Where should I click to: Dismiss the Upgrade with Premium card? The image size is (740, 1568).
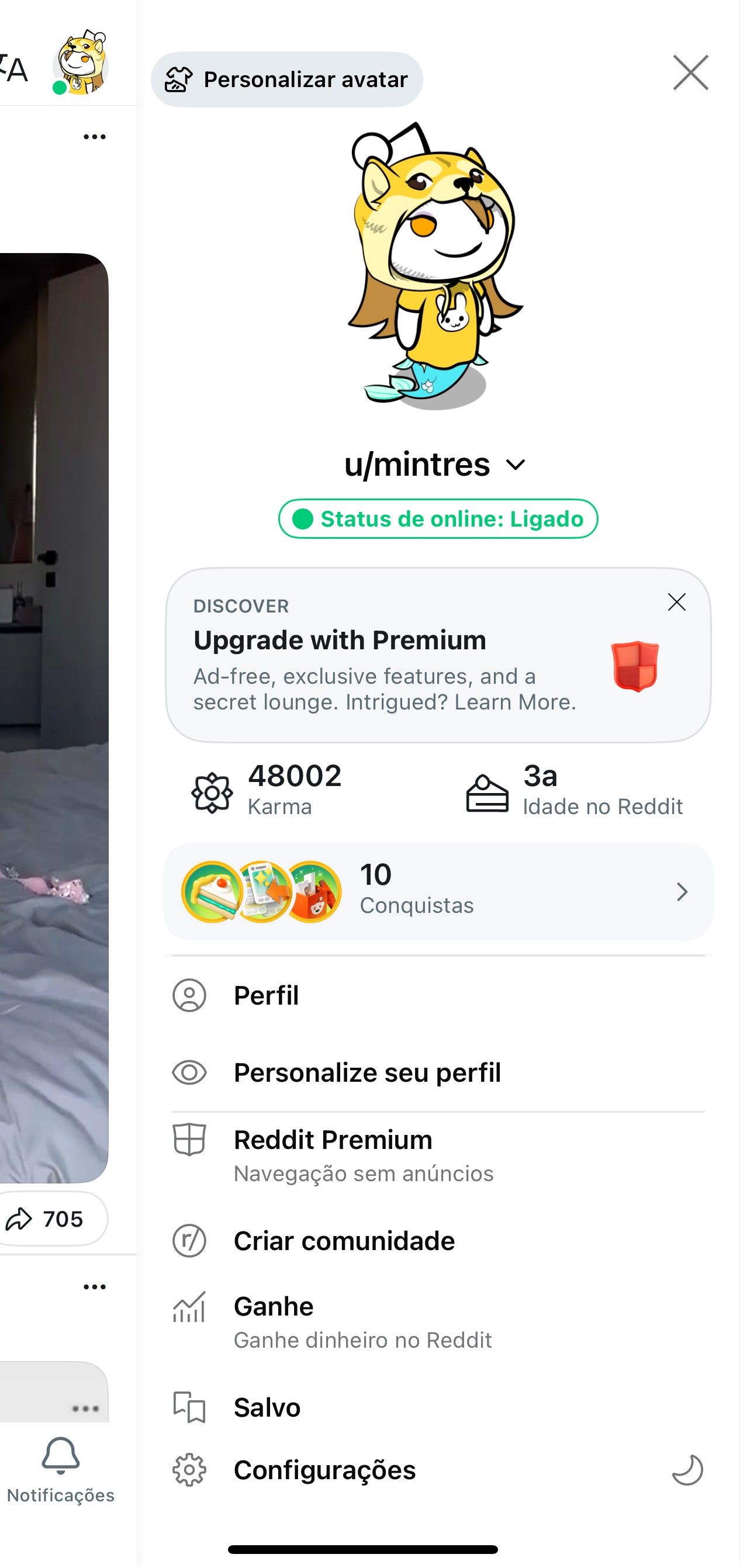click(x=676, y=602)
